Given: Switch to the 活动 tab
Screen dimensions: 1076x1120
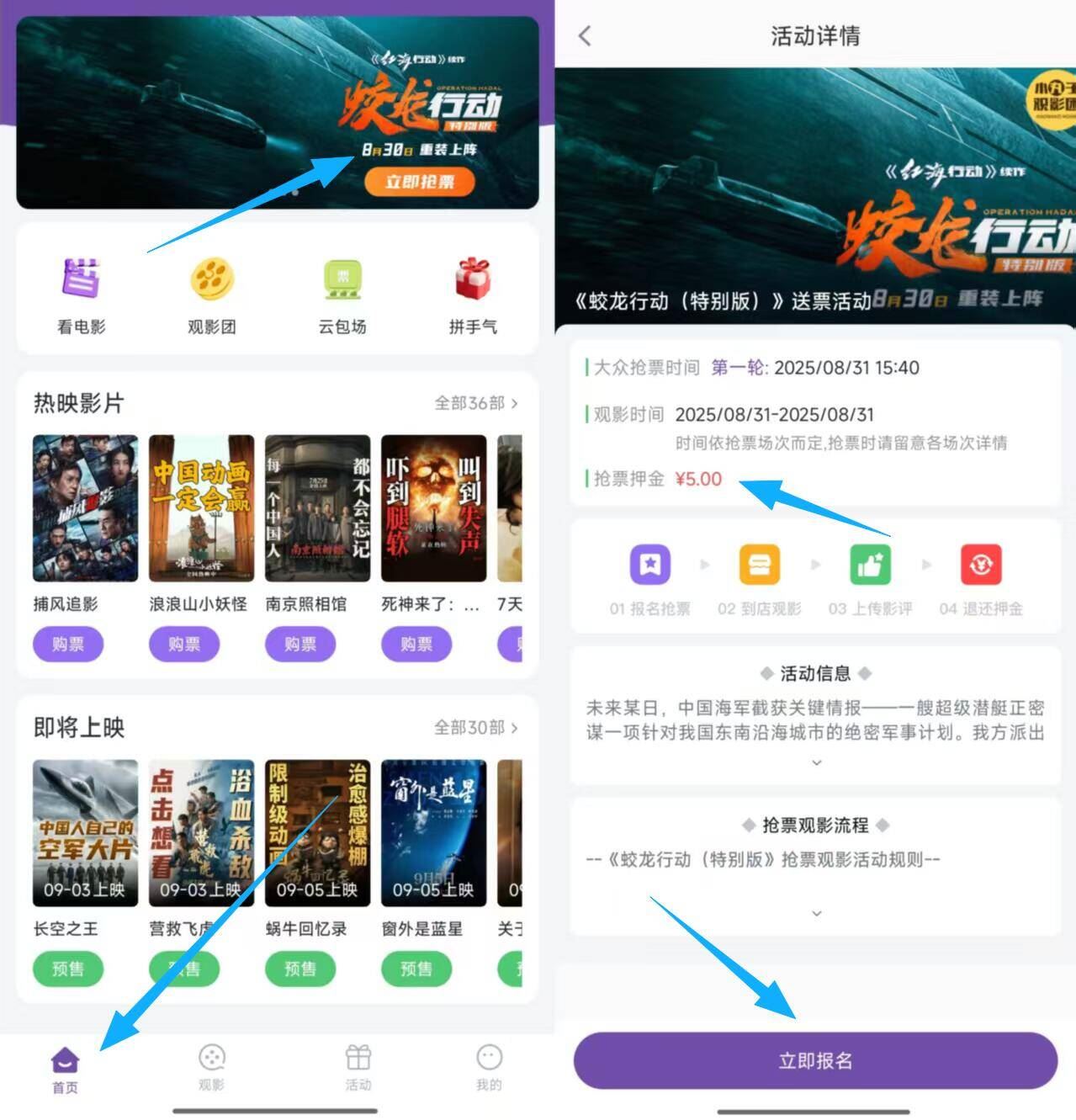Looking at the screenshot, I should tap(358, 1067).
